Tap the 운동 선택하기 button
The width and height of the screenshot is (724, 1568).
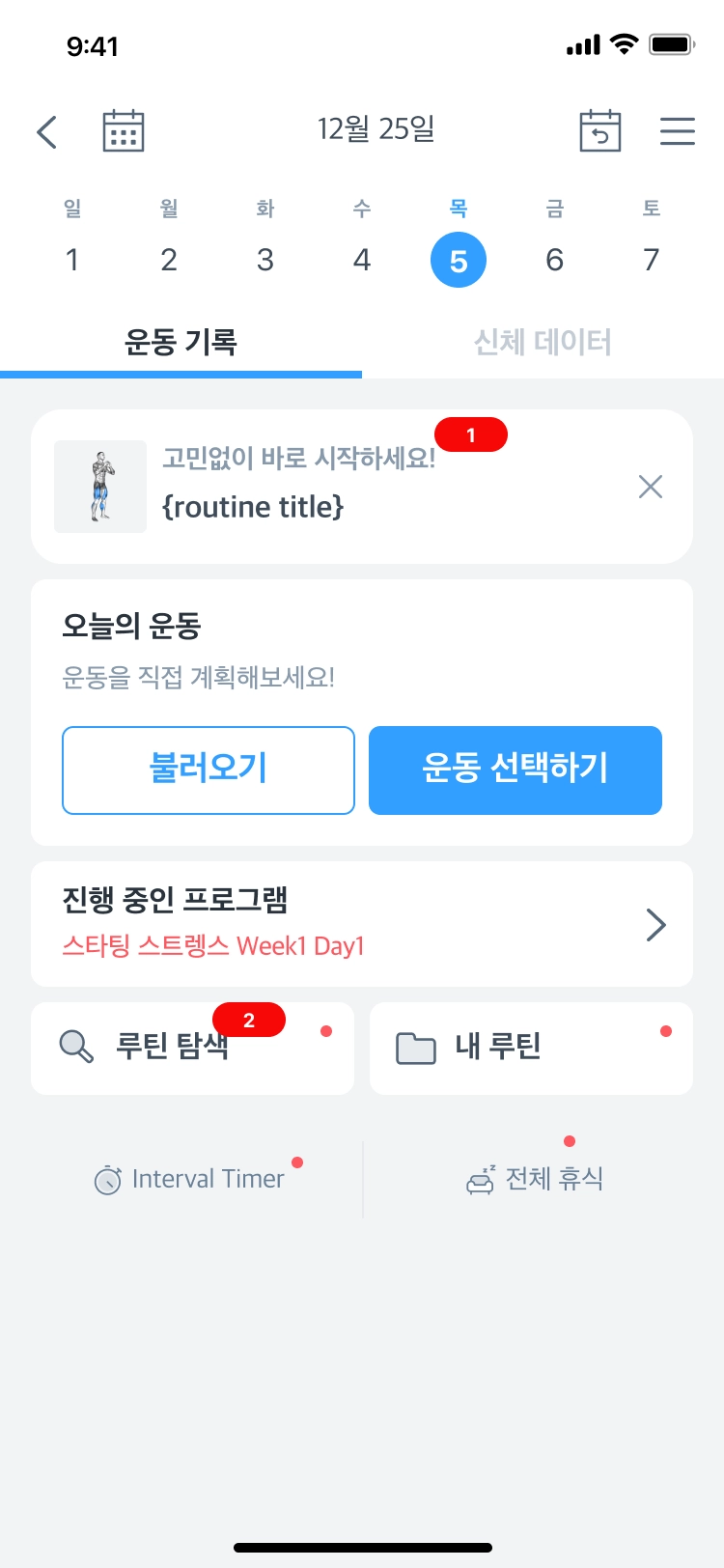(515, 770)
